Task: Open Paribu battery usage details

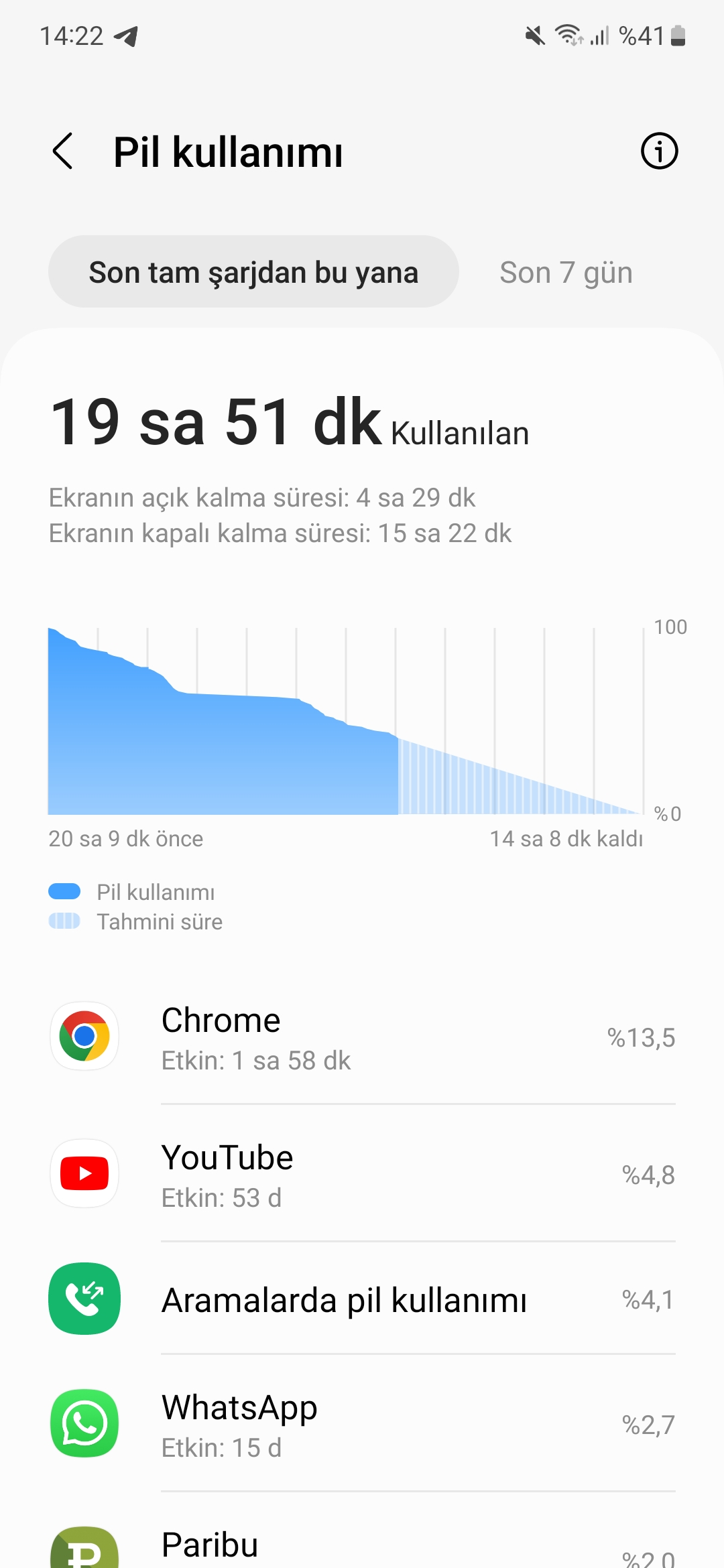Action: (x=362, y=1541)
